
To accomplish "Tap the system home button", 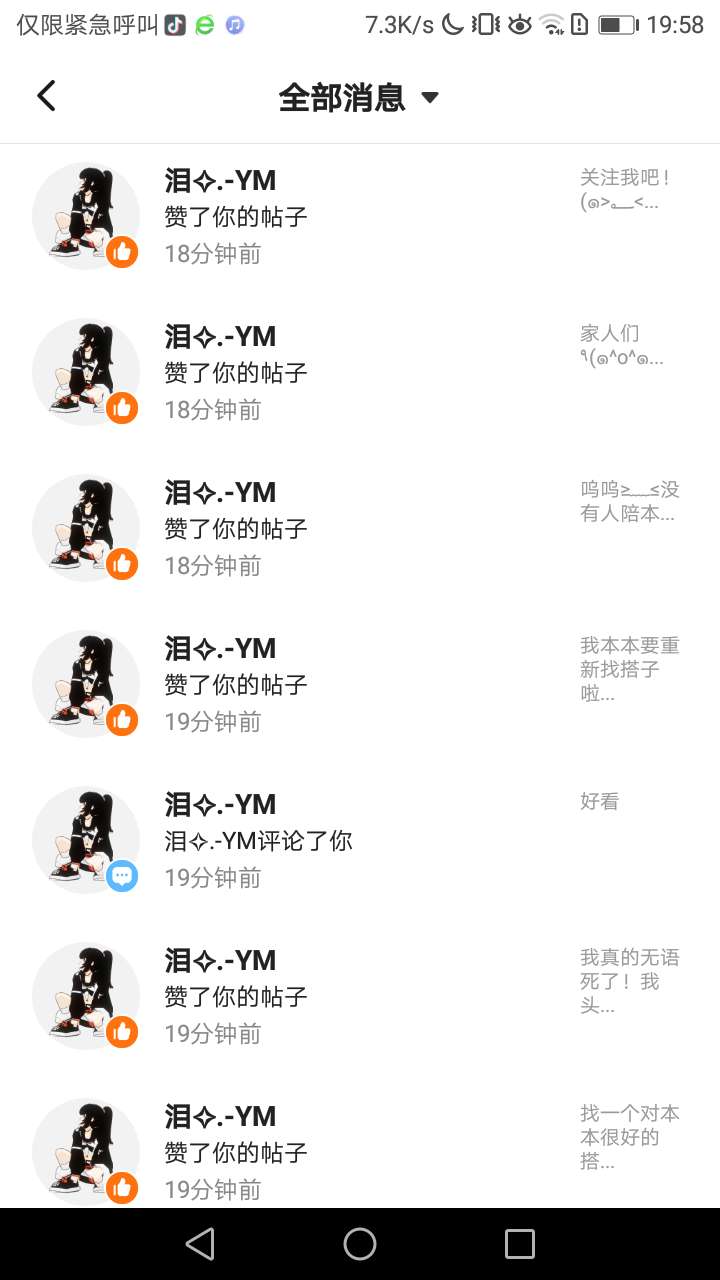I will 360,1244.
